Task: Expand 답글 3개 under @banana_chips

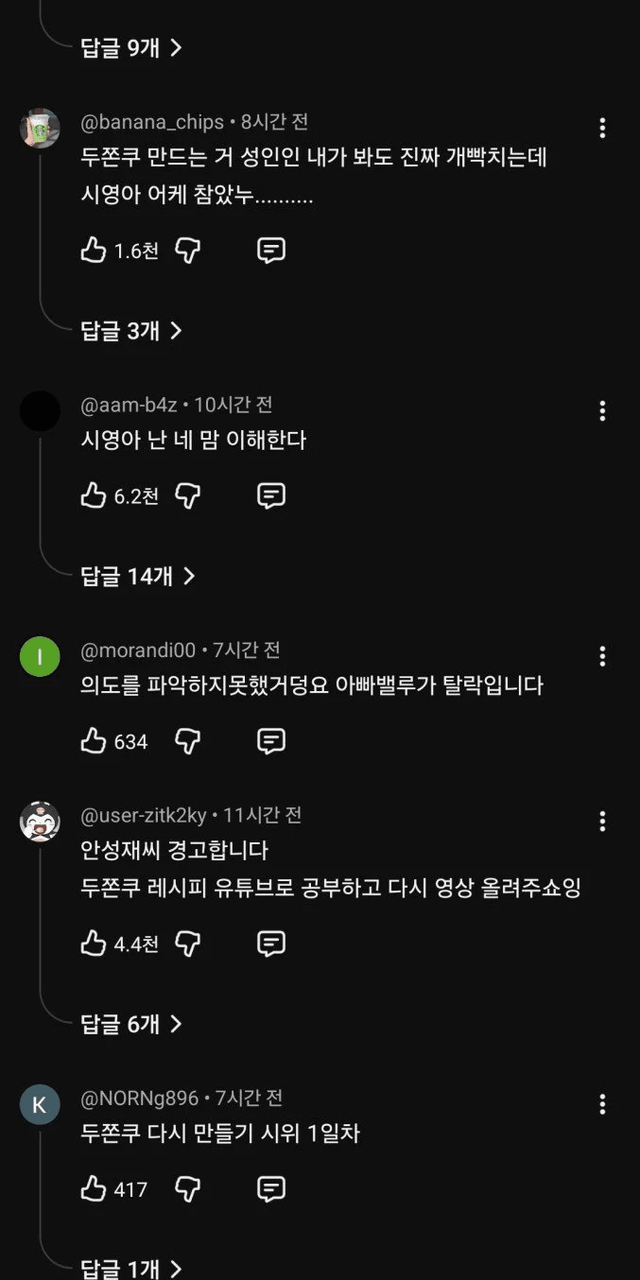Action: [131, 331]
